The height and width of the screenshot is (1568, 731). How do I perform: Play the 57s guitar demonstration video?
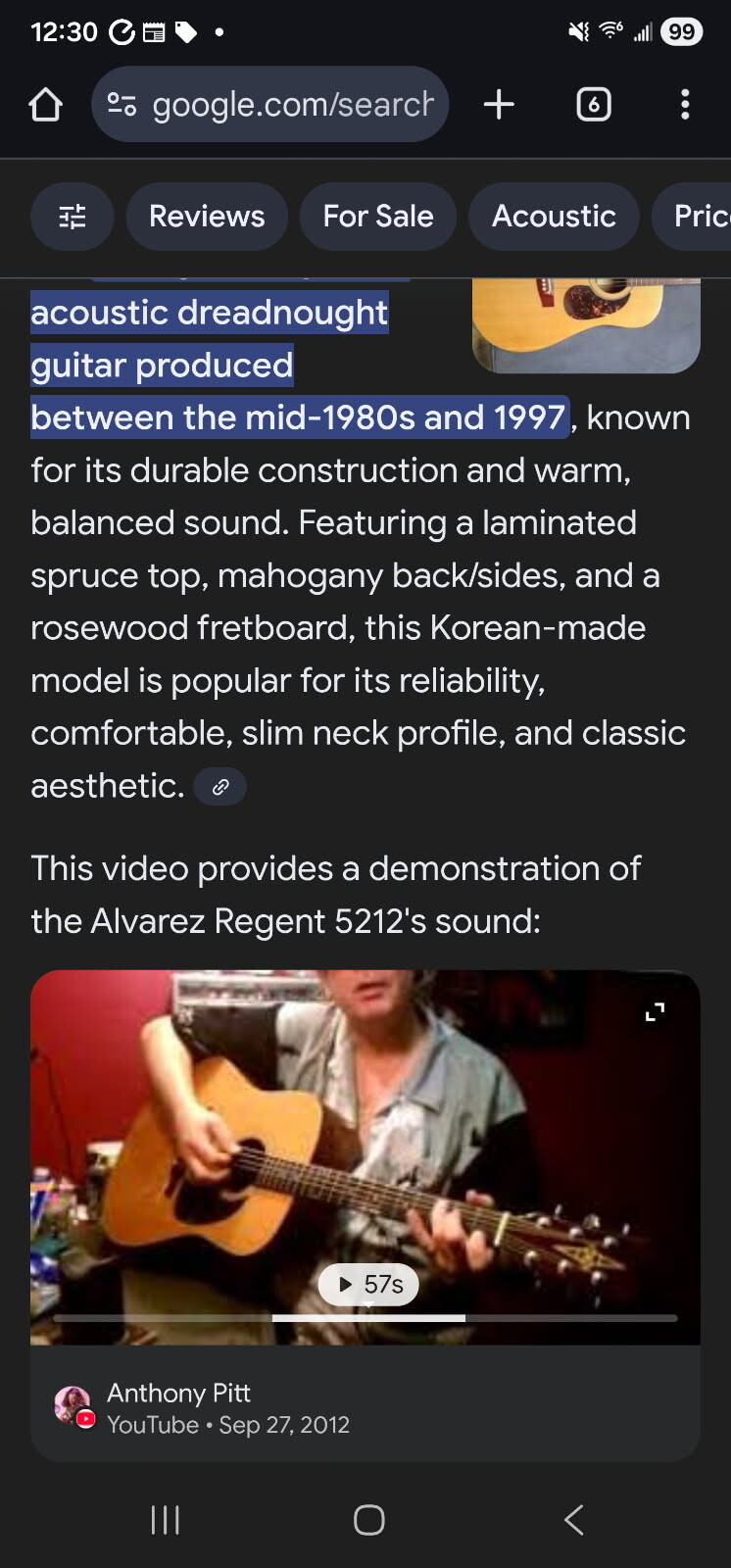(x=368, y=1284)
